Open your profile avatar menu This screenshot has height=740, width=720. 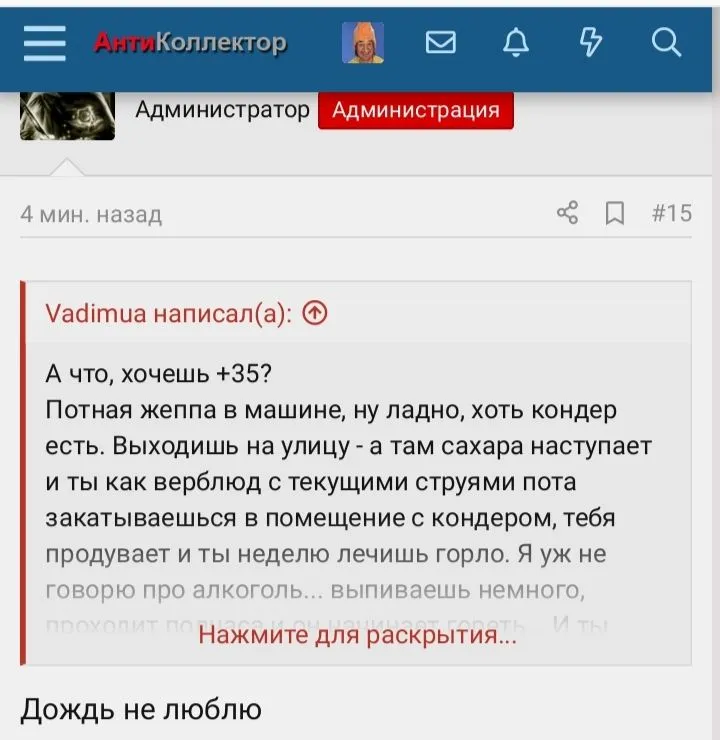pos(363,43)
